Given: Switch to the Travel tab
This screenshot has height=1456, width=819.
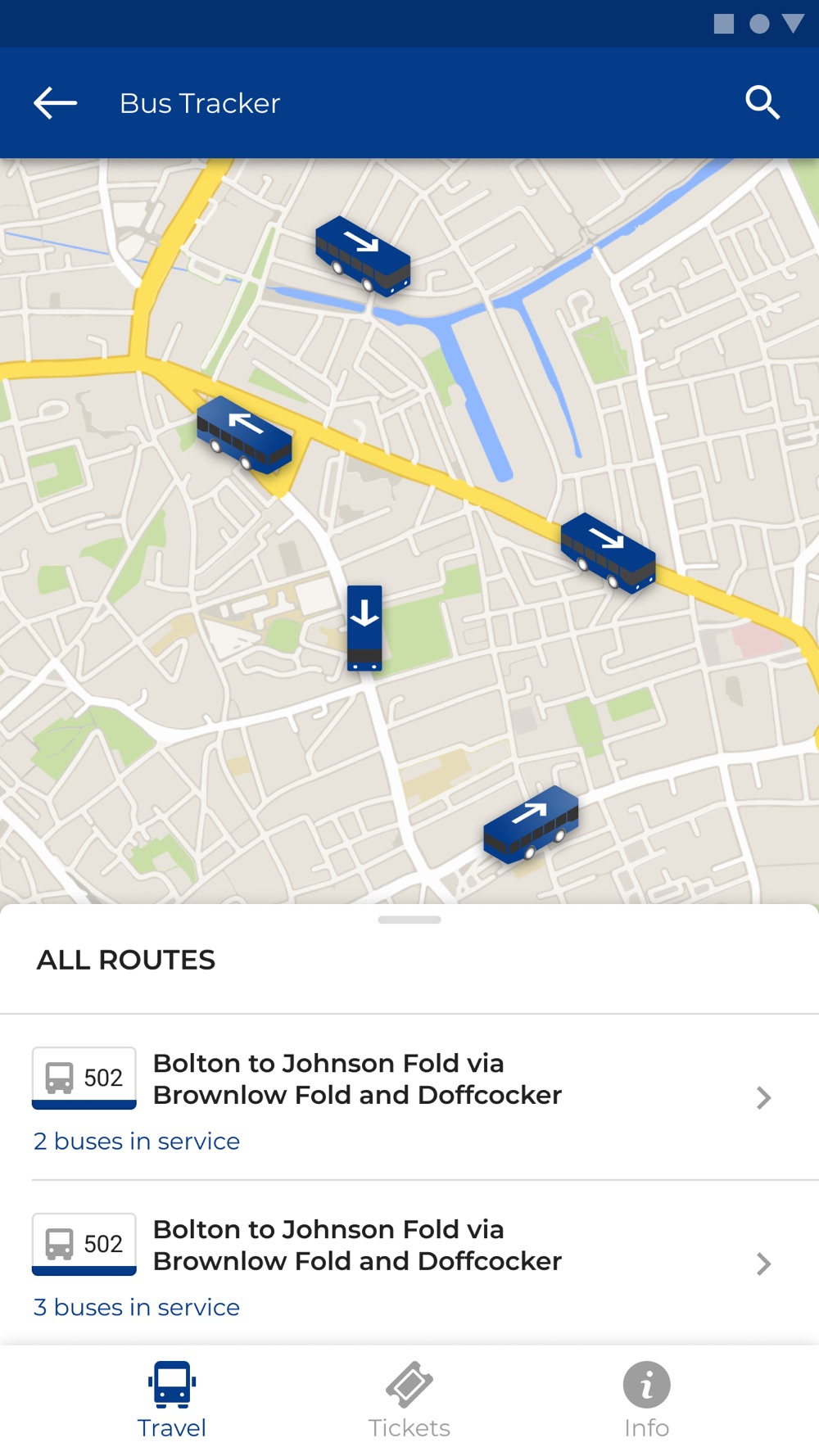Looking at the screenshot, I should point(171,1400).
